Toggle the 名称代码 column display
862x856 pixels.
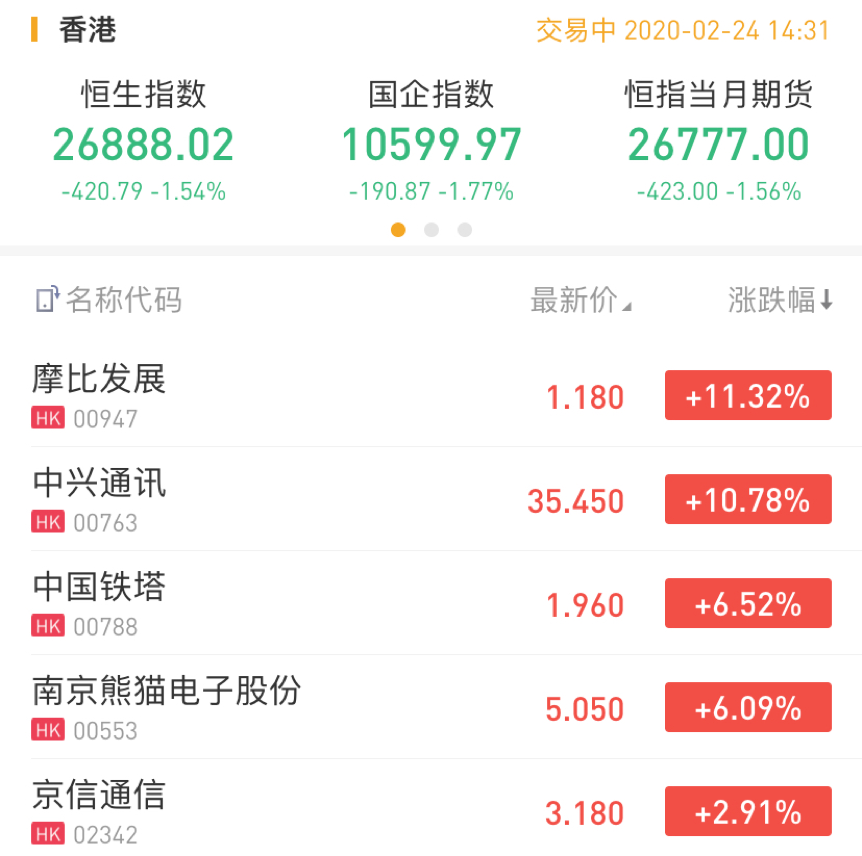[x=109, y=299]
